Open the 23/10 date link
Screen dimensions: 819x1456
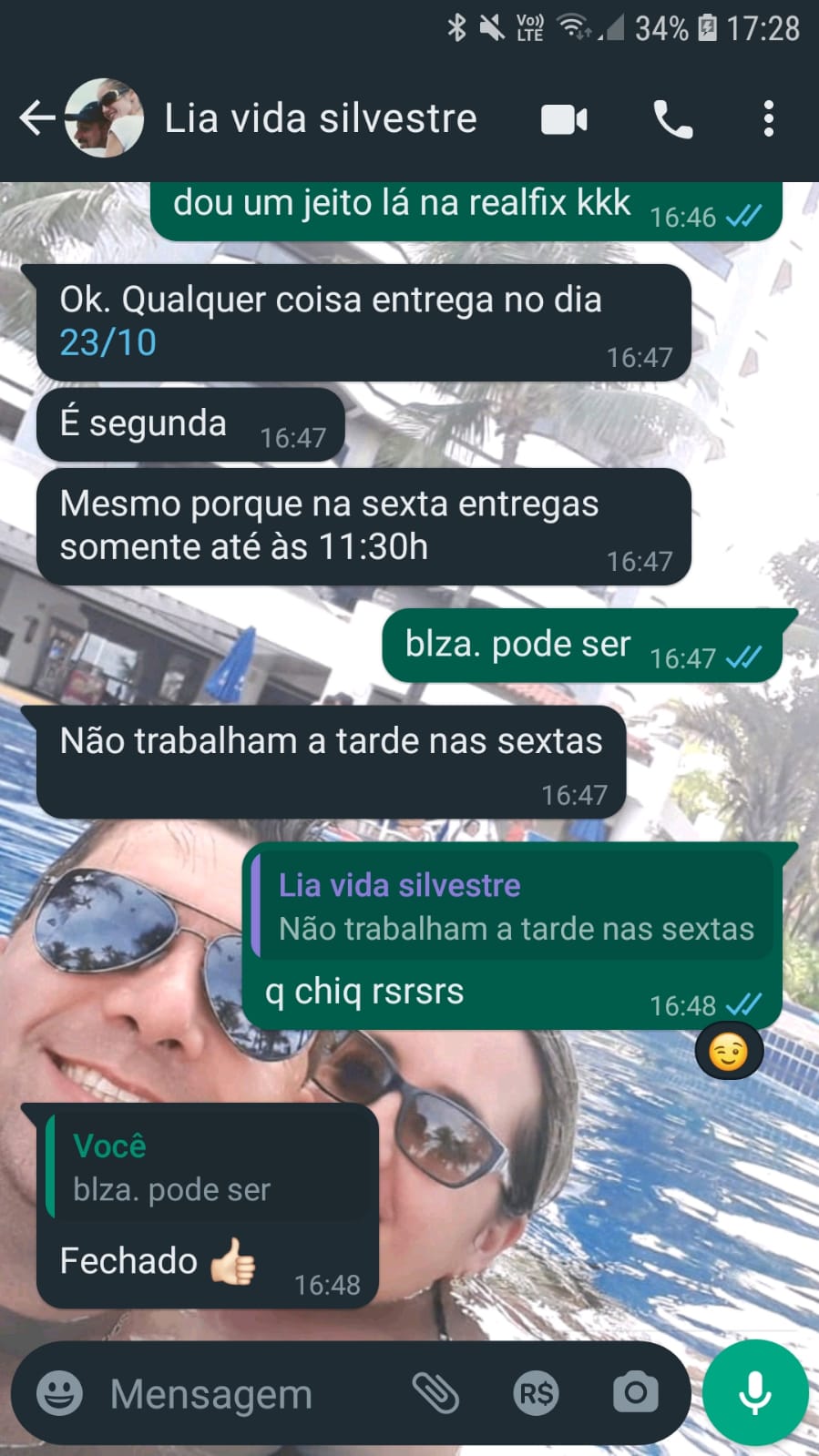[107, 343]
